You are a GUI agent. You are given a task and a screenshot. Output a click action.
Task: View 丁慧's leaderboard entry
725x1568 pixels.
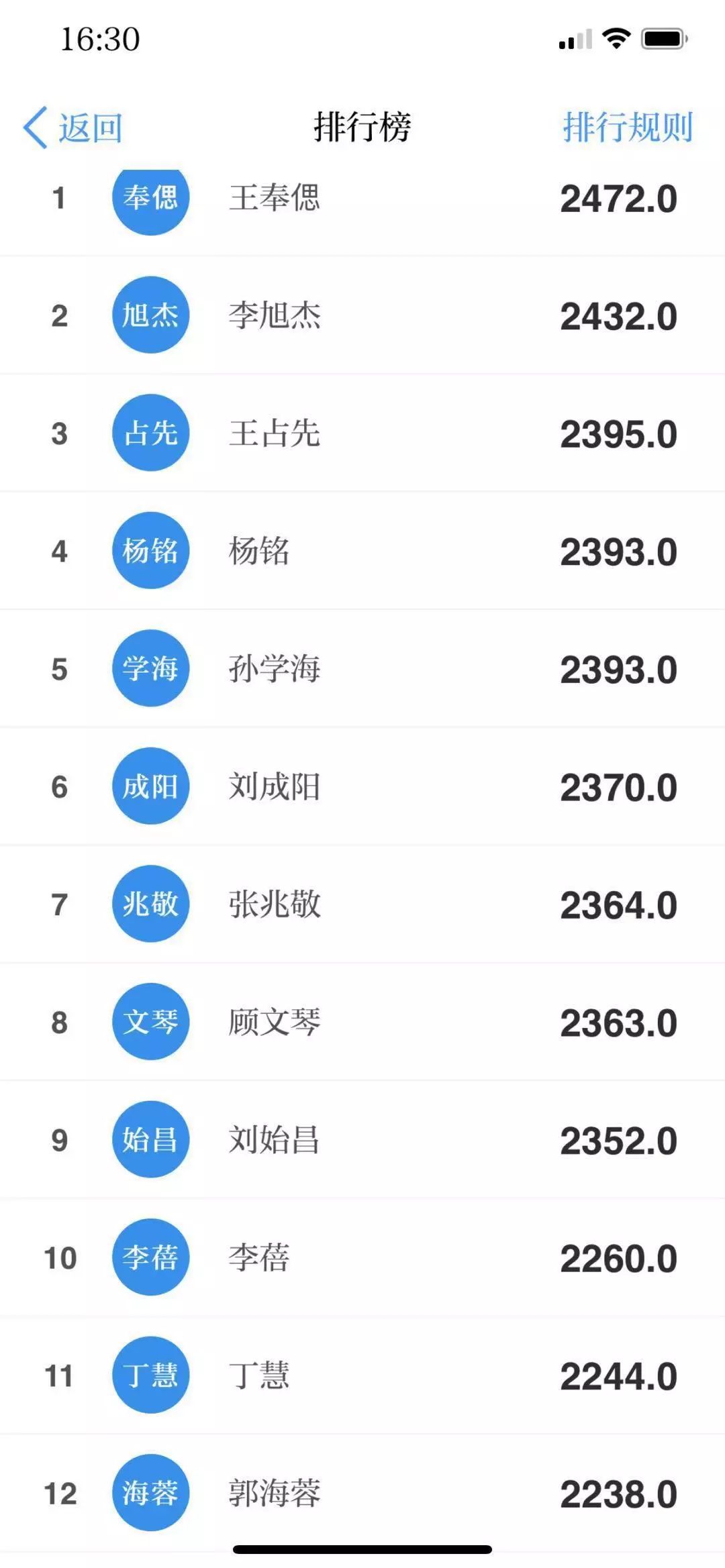(362, 1375)
